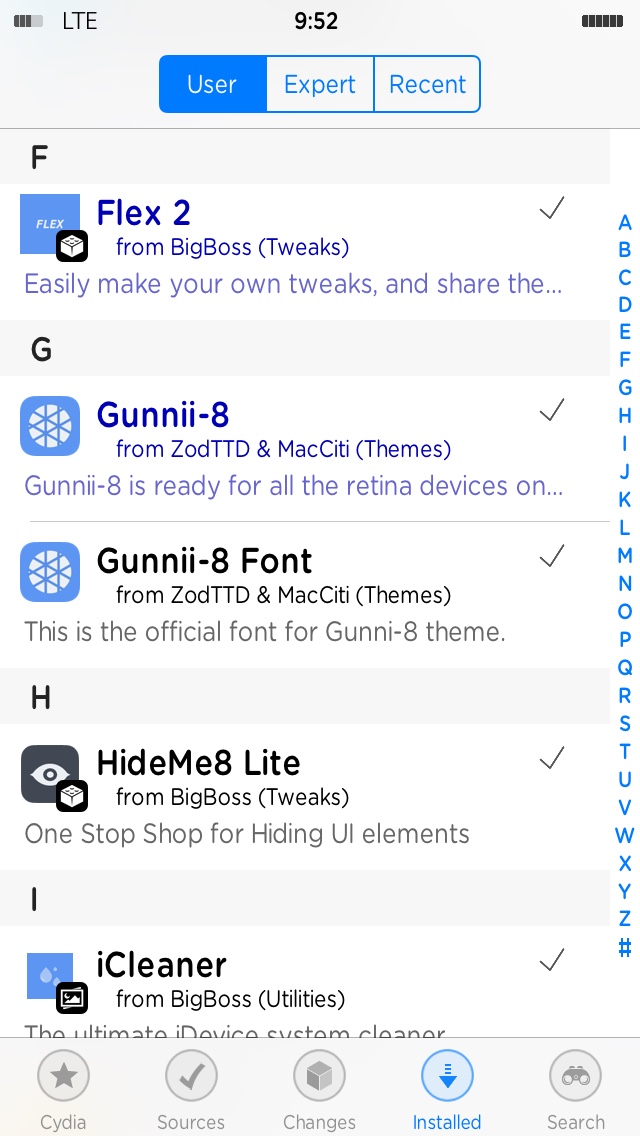Open the Search tab
Viewport: 640px width, 1136px height.
575,1092
